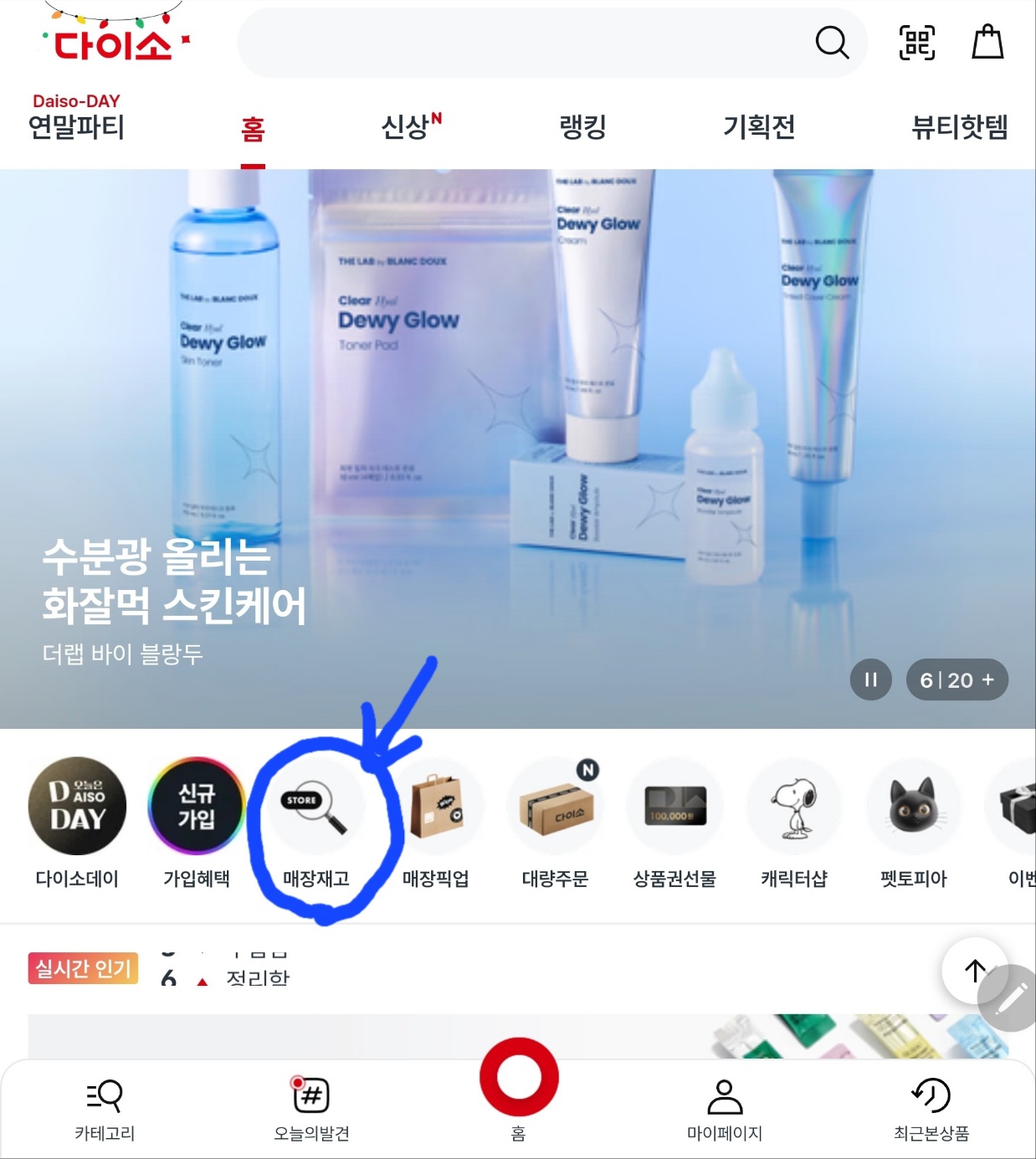Image resolution: width=1036 pixels, height=1159 pixels.
Task: Expand the banner list via 6|20+
Action: 957,680
